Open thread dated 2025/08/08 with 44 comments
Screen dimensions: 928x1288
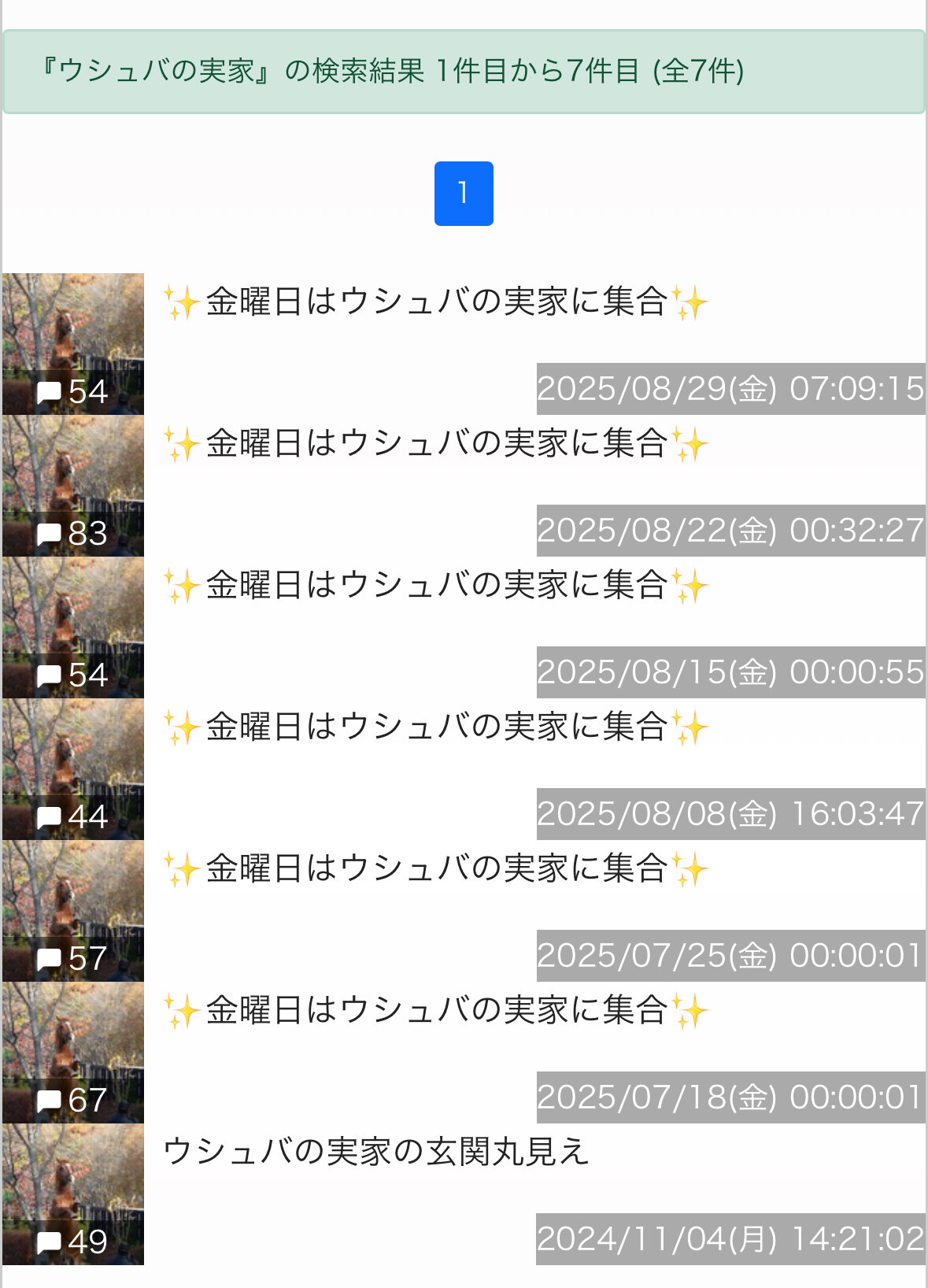[436, 727]
